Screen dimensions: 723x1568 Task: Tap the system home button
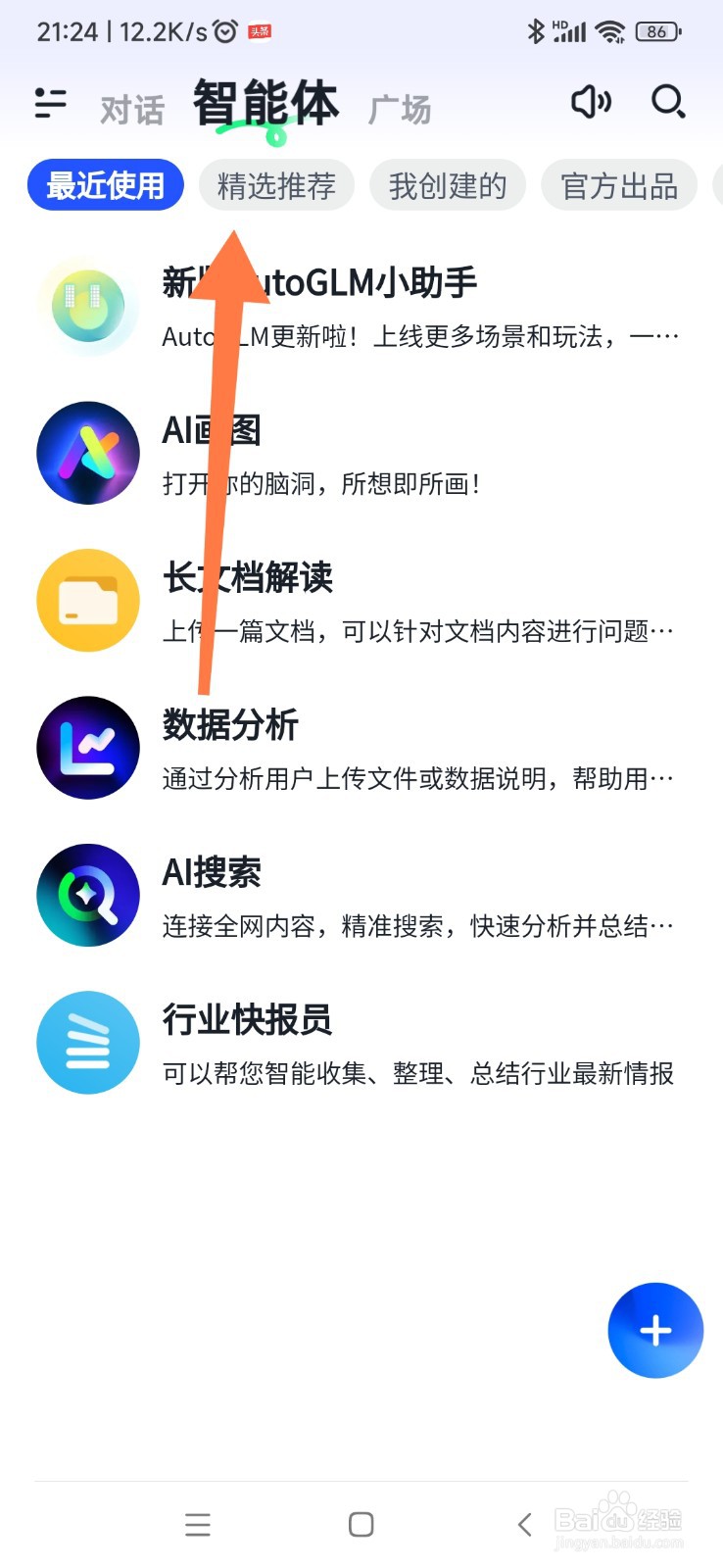pyautogui.click(x=361, y=1524)
